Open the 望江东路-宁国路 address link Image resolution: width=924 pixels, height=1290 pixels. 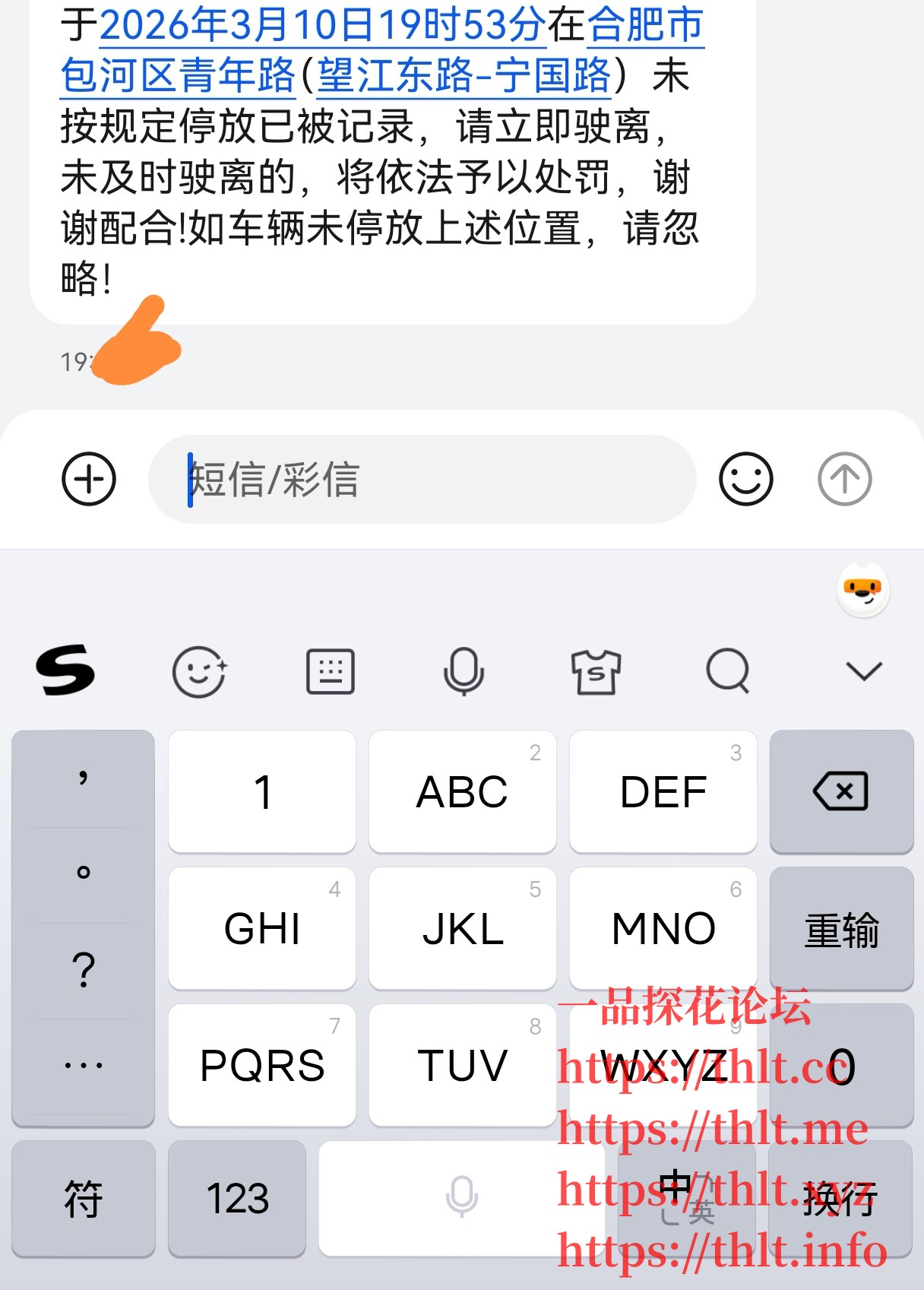coord(464,76)
